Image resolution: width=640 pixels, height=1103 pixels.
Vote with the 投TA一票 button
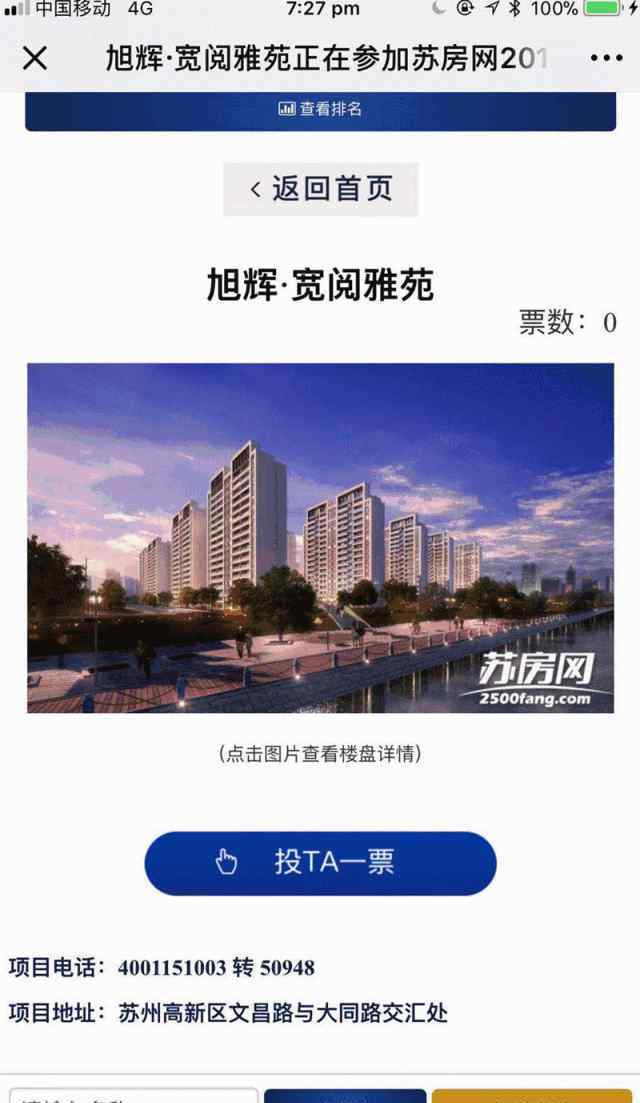(x=320, y=862)
